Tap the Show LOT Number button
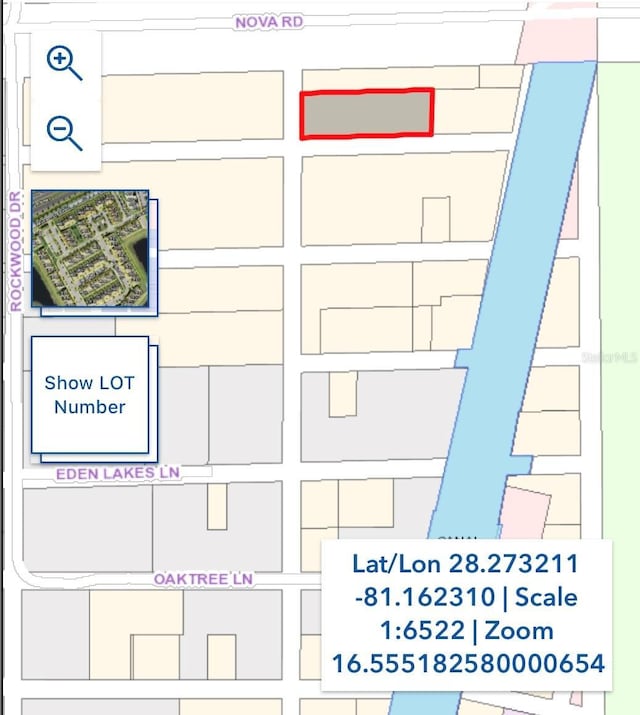 [x=89, y=394]
